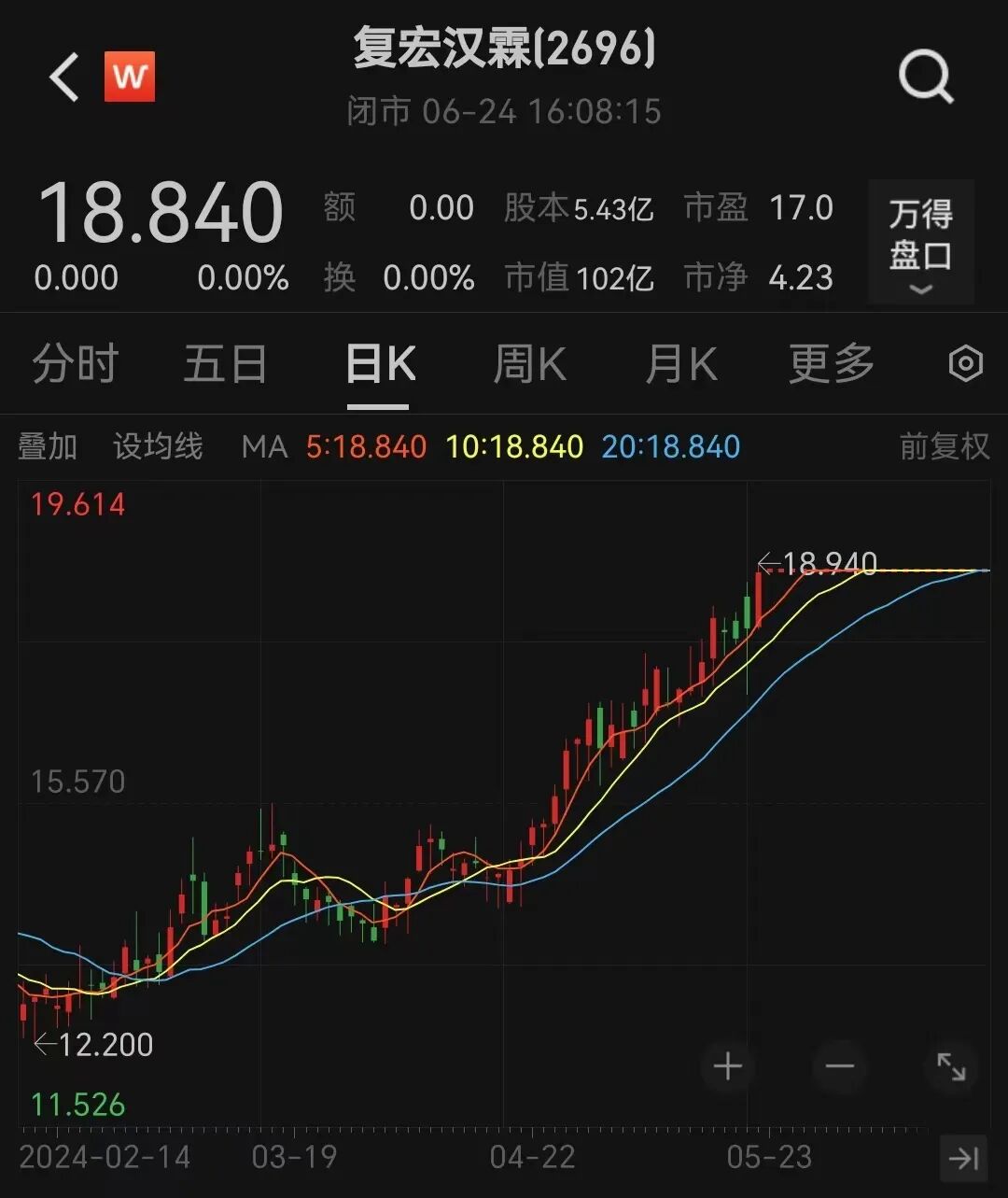Switch to the 月K chart tab

tap(680, 363)
